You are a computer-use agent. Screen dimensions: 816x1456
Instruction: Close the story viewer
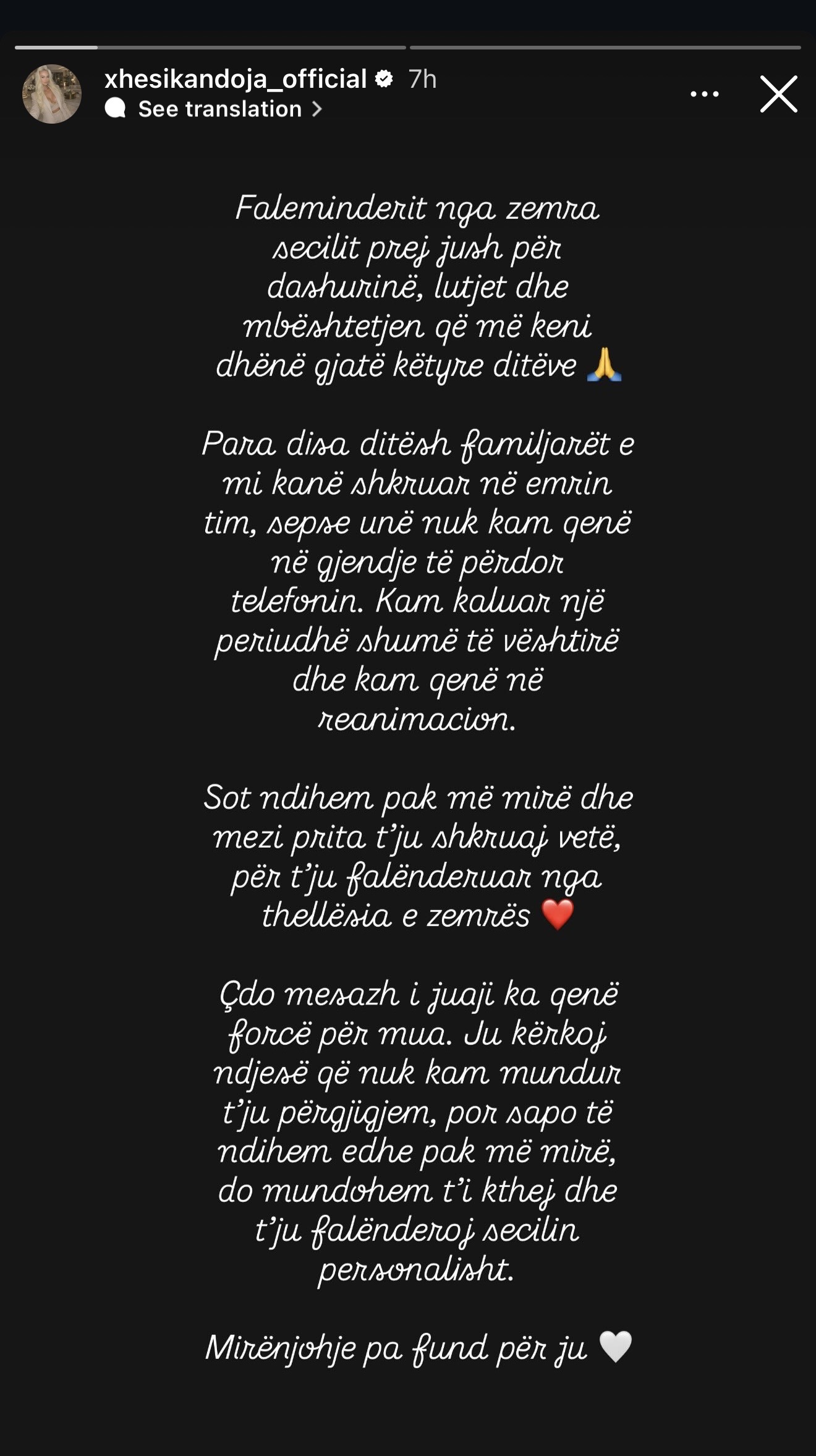(x=778, y=94)
